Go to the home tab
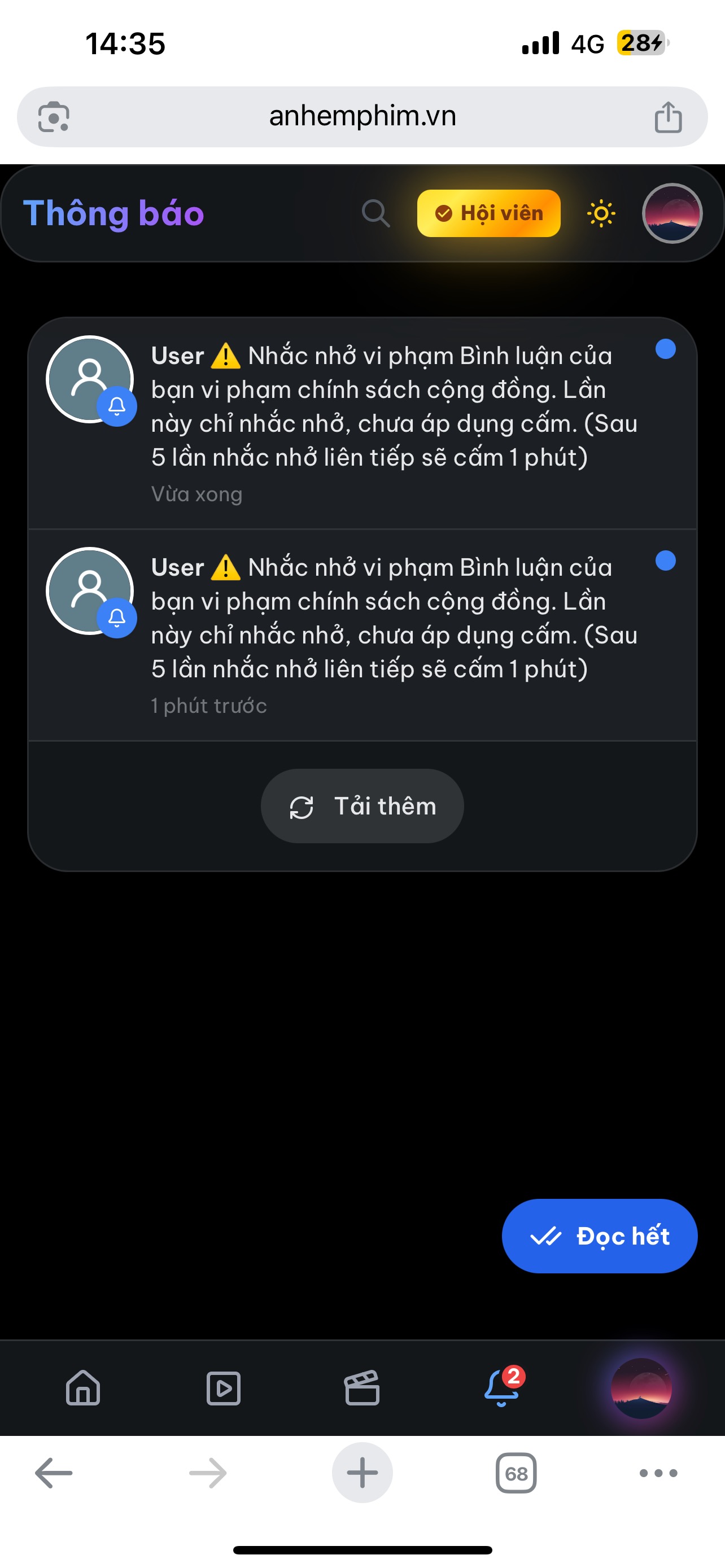 coord(83,1388)
